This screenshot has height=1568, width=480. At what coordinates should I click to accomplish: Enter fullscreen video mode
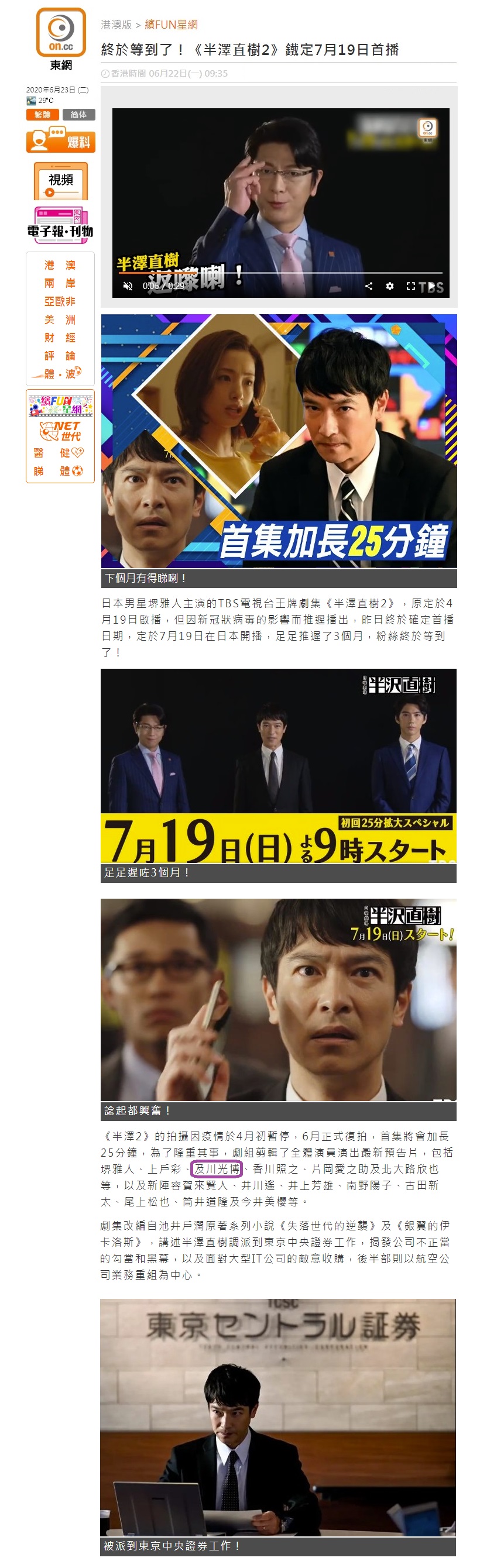(x=410, y=286)
